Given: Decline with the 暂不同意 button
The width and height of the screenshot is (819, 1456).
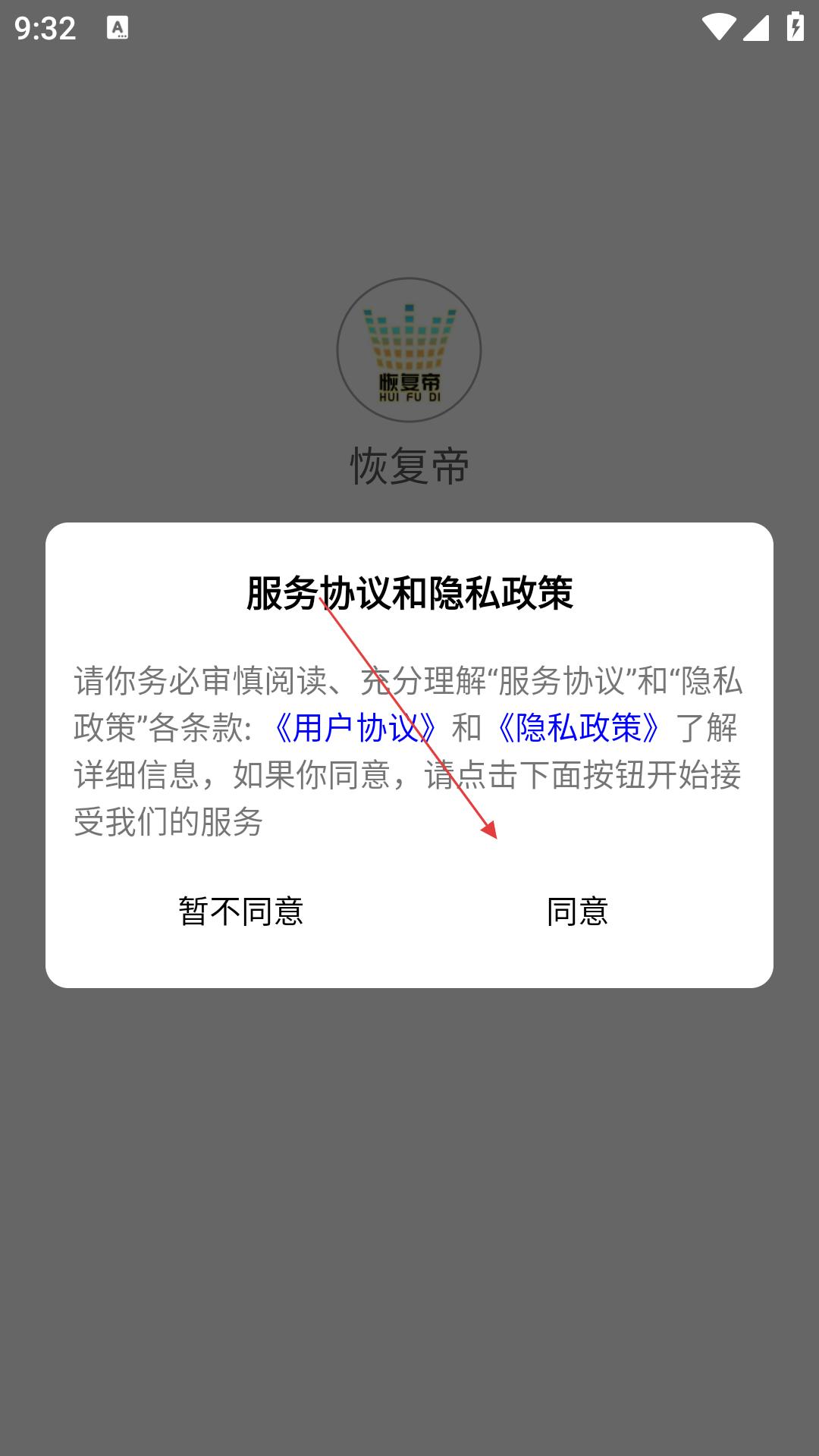Looking at the screenshot, I should (x=241, y=911).
